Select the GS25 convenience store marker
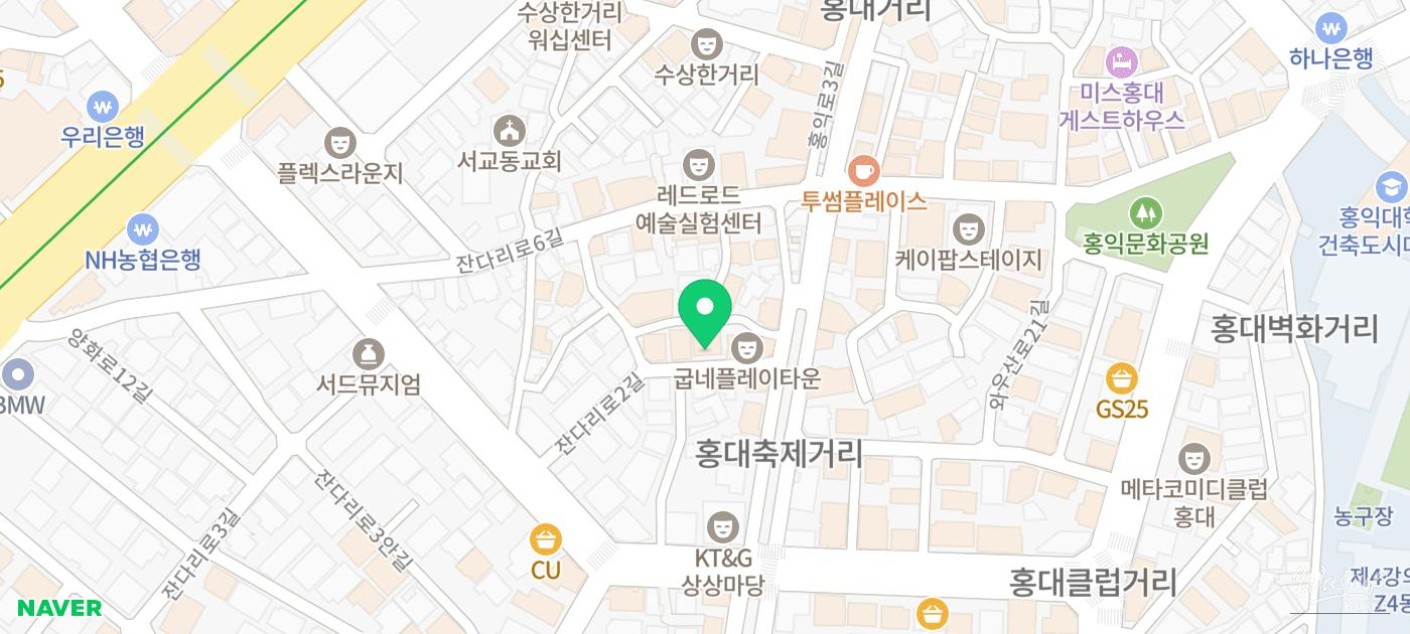 1122,379
